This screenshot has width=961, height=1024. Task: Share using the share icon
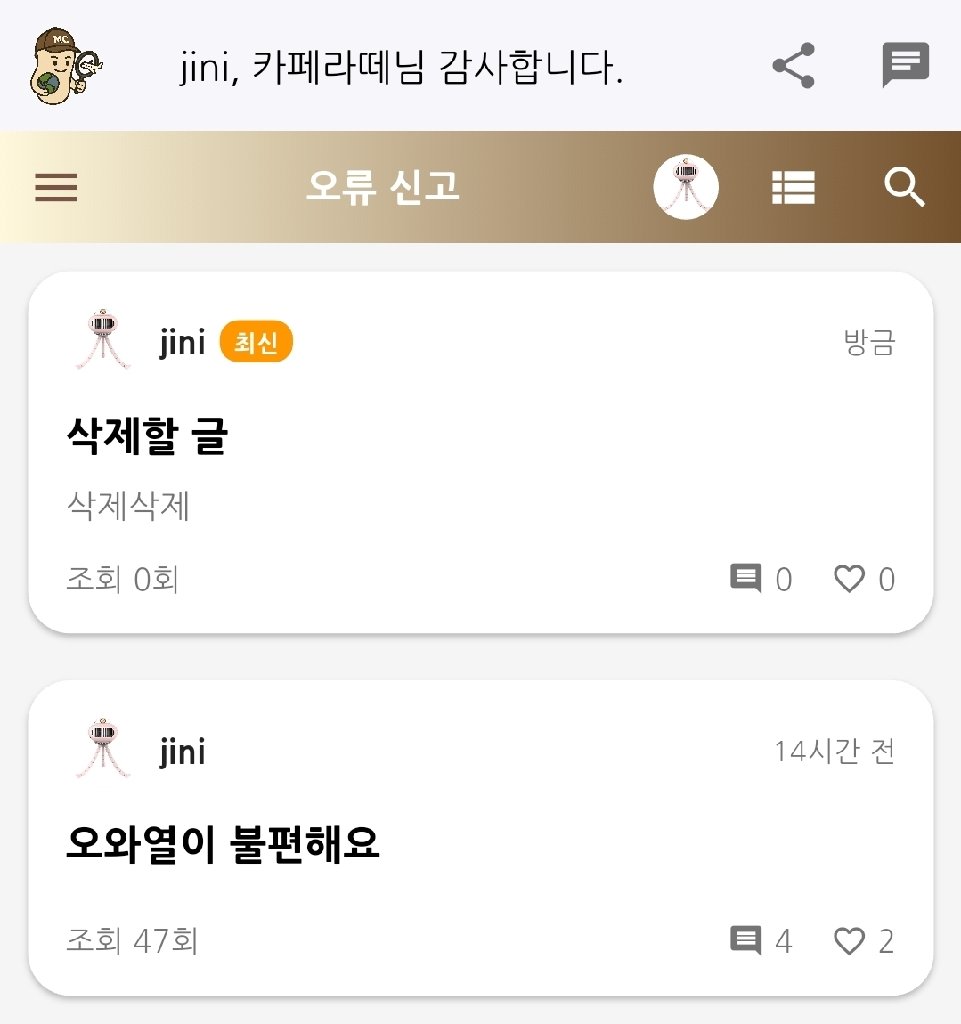793,66
